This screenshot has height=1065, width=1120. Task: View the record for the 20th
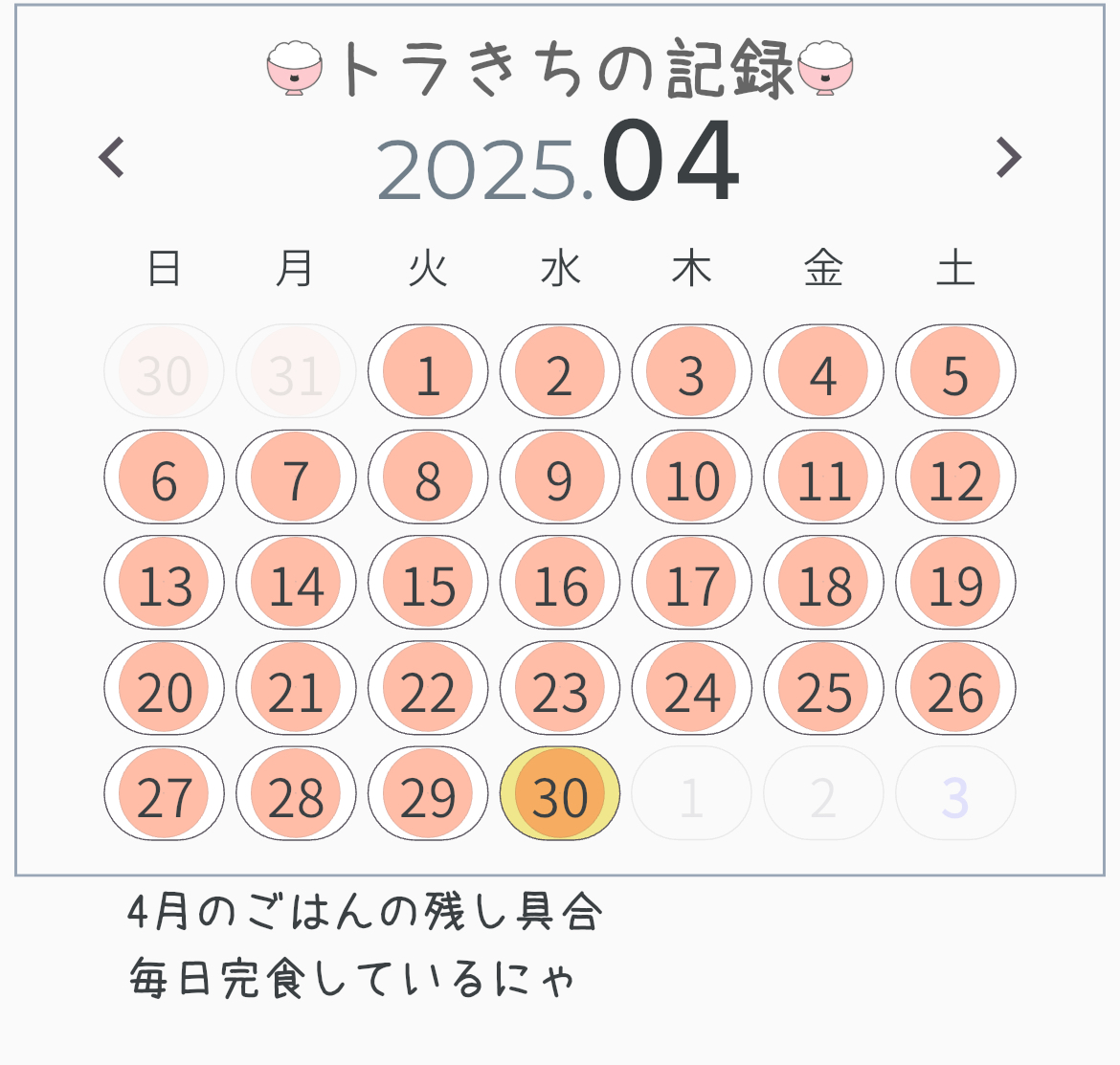(x=164, y=688)
